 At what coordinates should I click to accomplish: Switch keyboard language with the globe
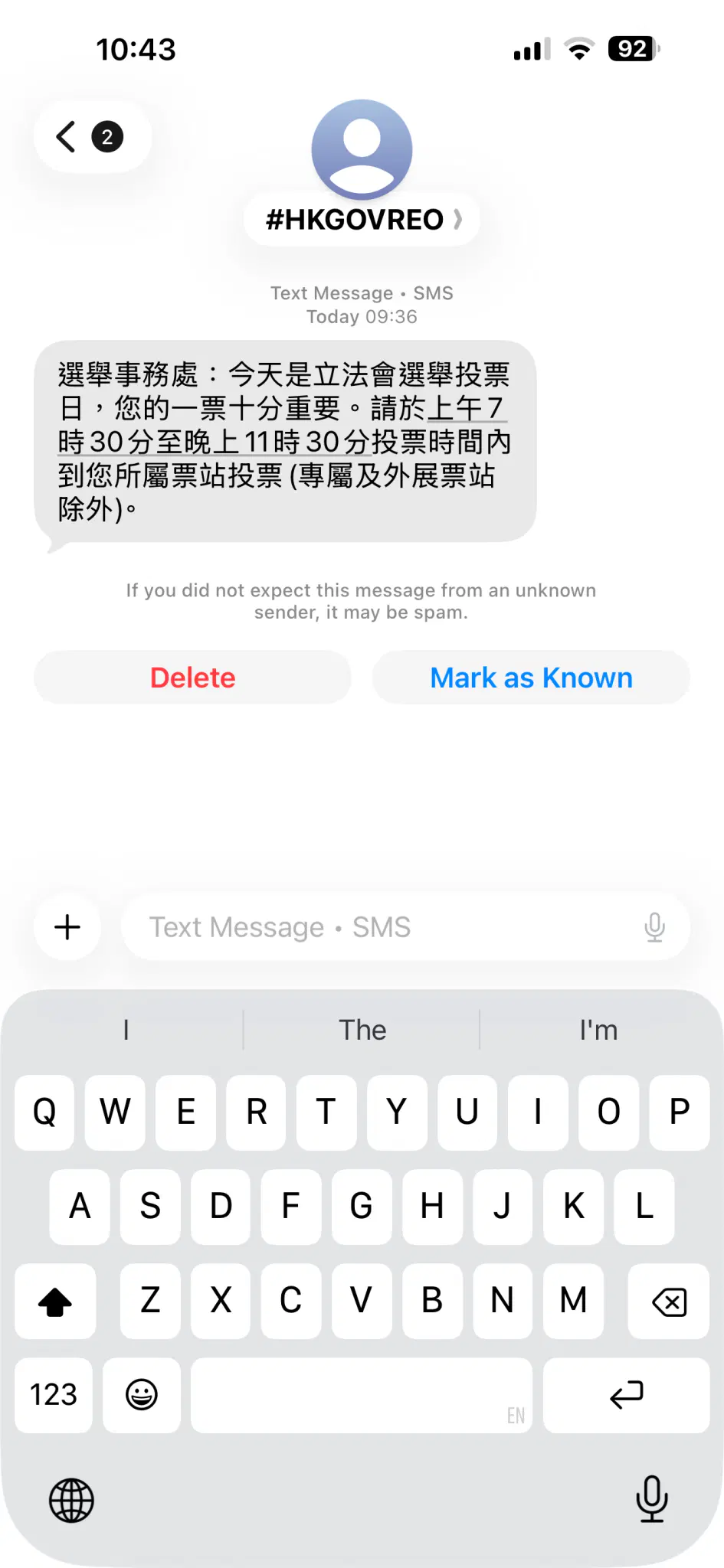pyautogui.click(x=71, y=1500)
